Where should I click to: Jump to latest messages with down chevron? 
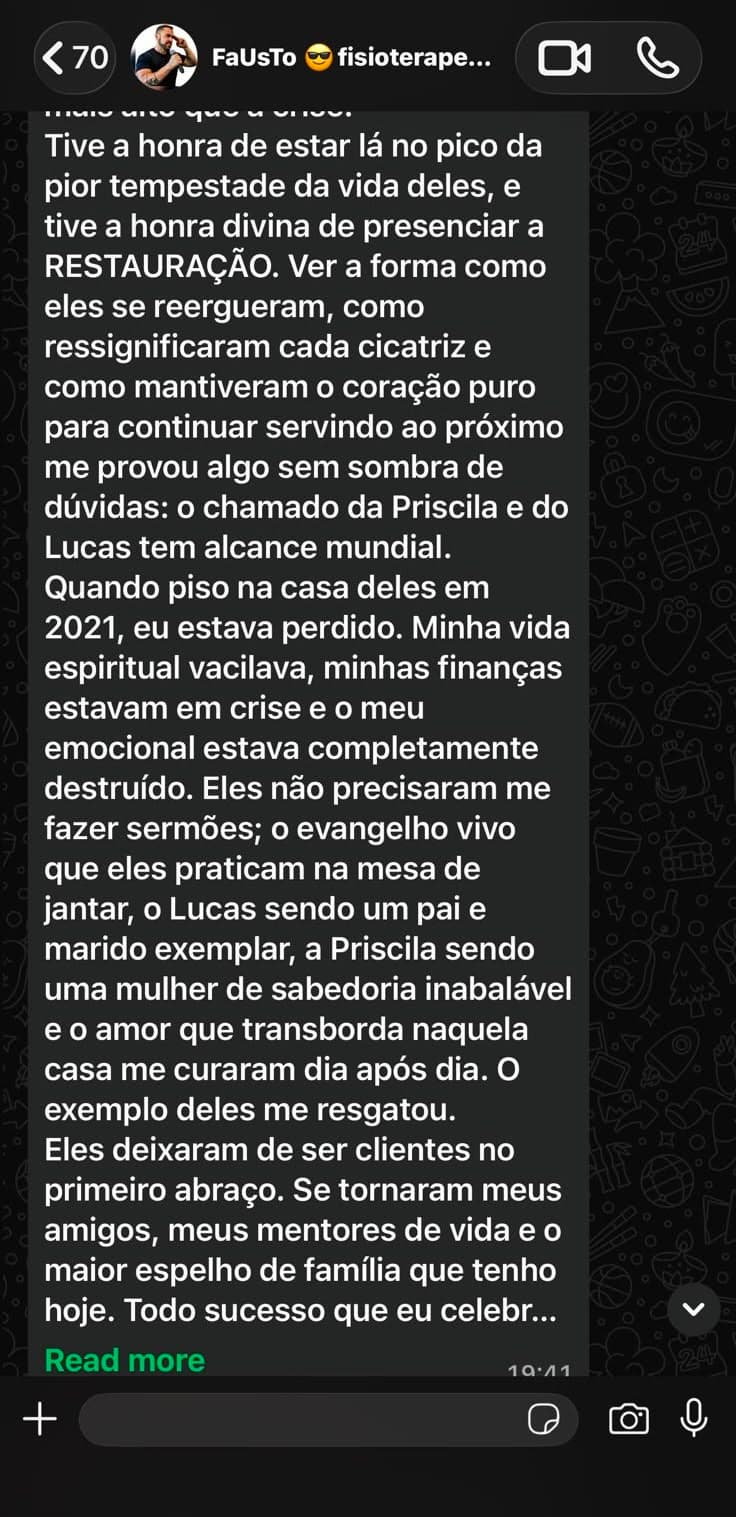point(693,1309)
